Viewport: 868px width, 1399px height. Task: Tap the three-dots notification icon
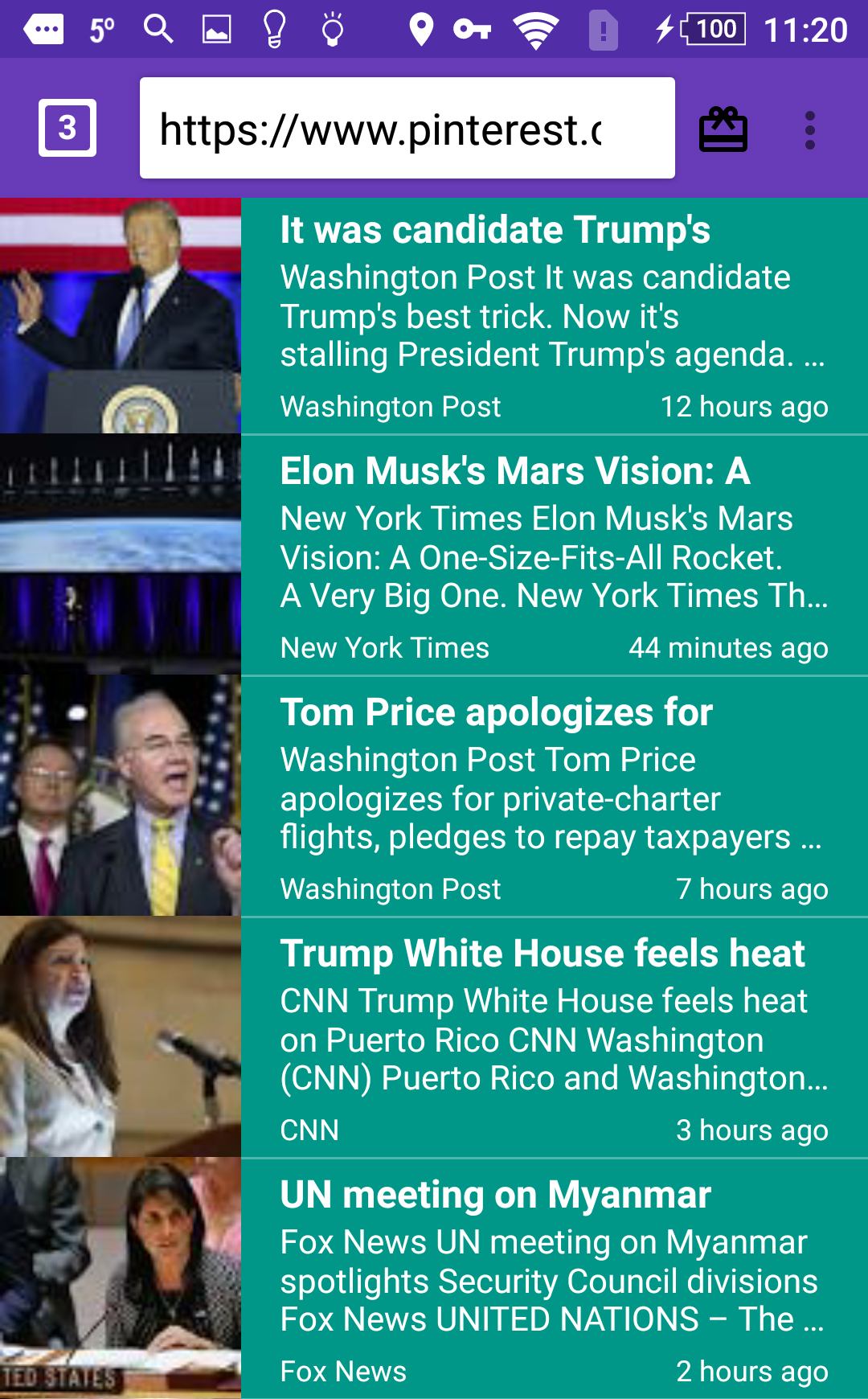[45, 29]
